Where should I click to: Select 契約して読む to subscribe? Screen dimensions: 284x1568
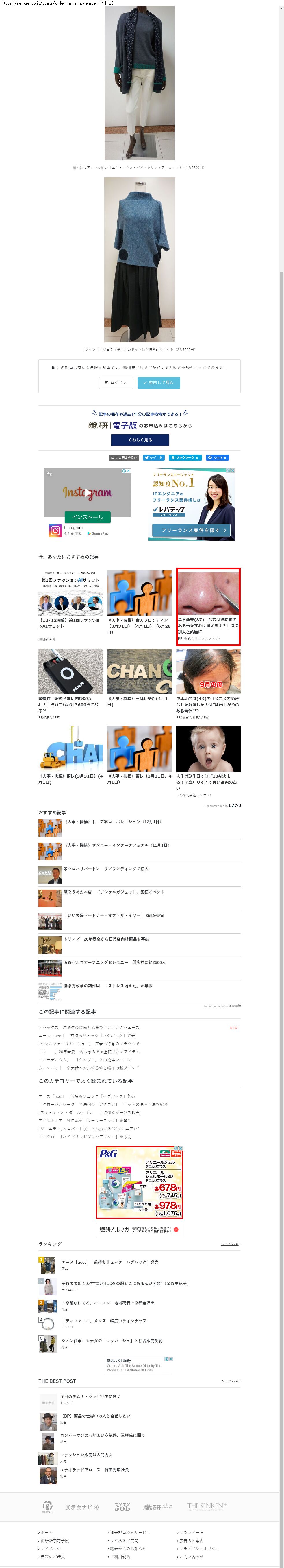coord(159,382)
